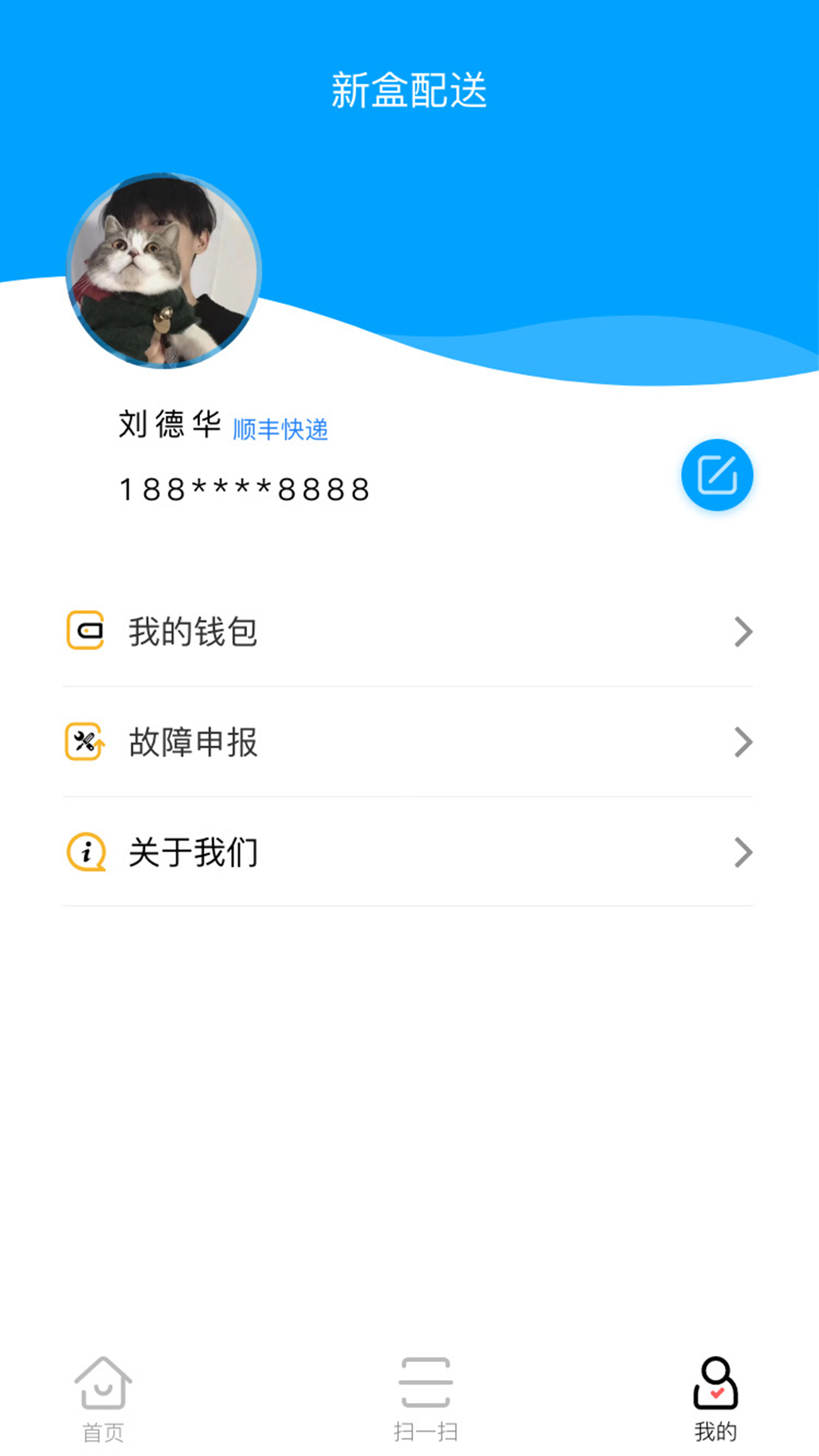Expand the 我的钱包 row chevron

(744, 632)
